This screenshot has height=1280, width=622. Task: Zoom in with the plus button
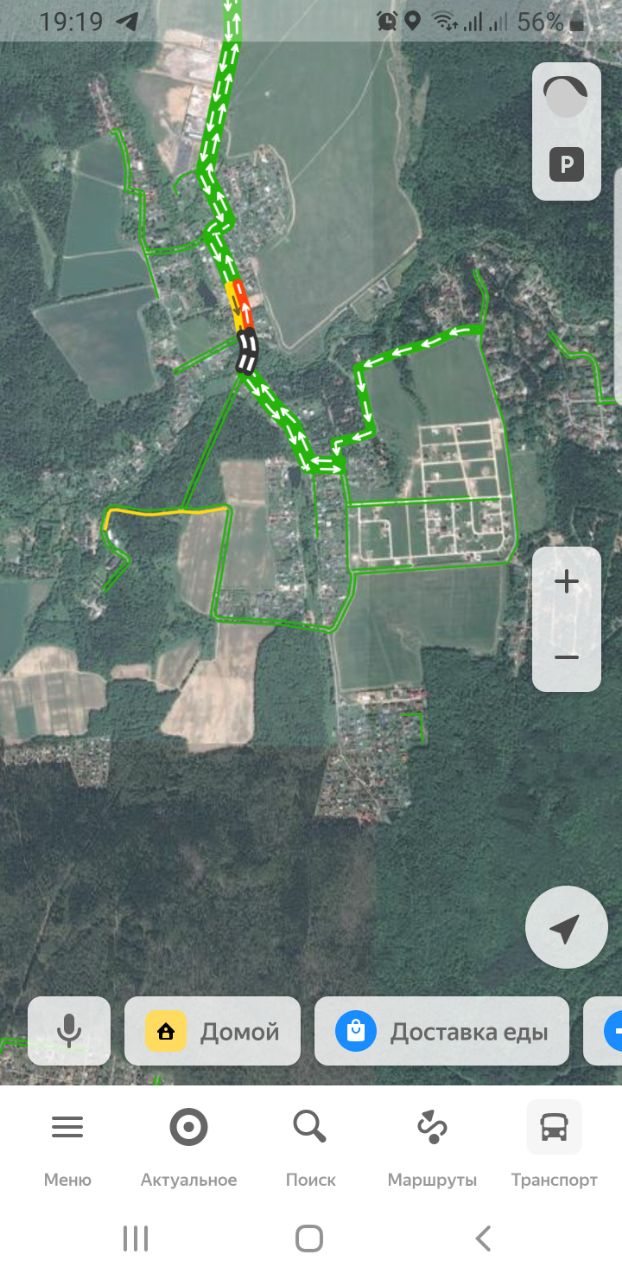click(x=567, y=582)
